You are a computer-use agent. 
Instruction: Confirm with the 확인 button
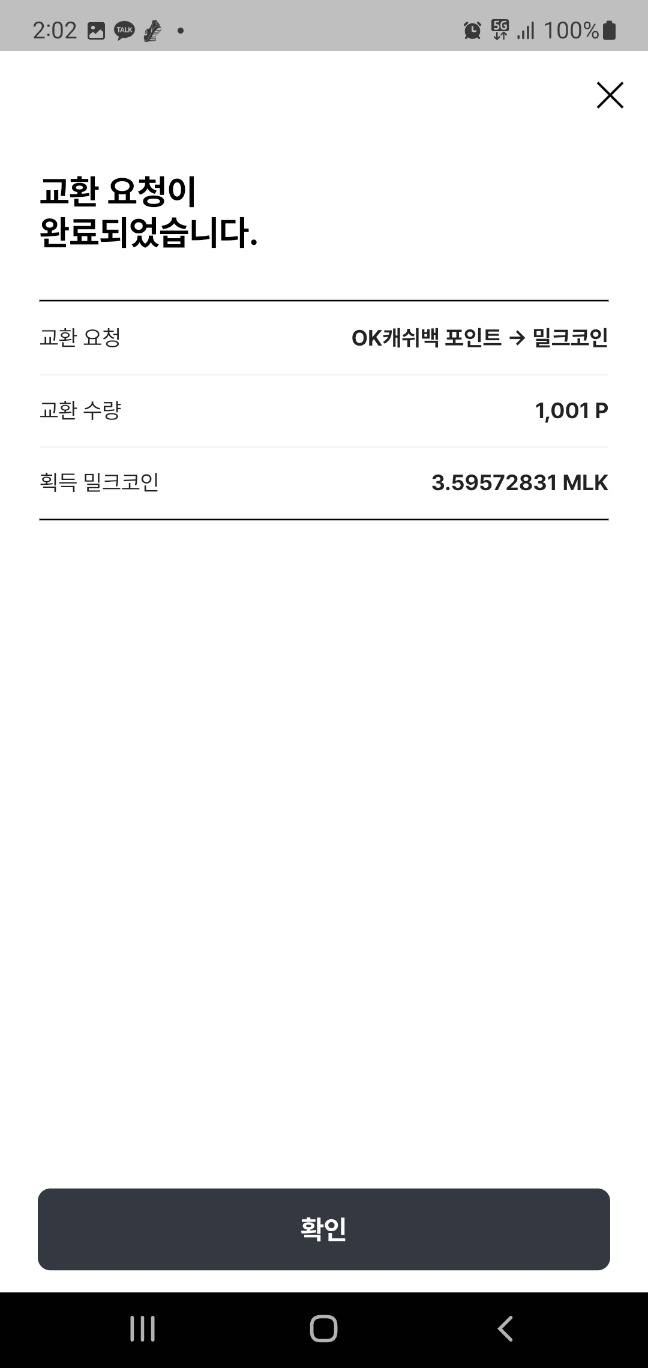coord(324,1229)
